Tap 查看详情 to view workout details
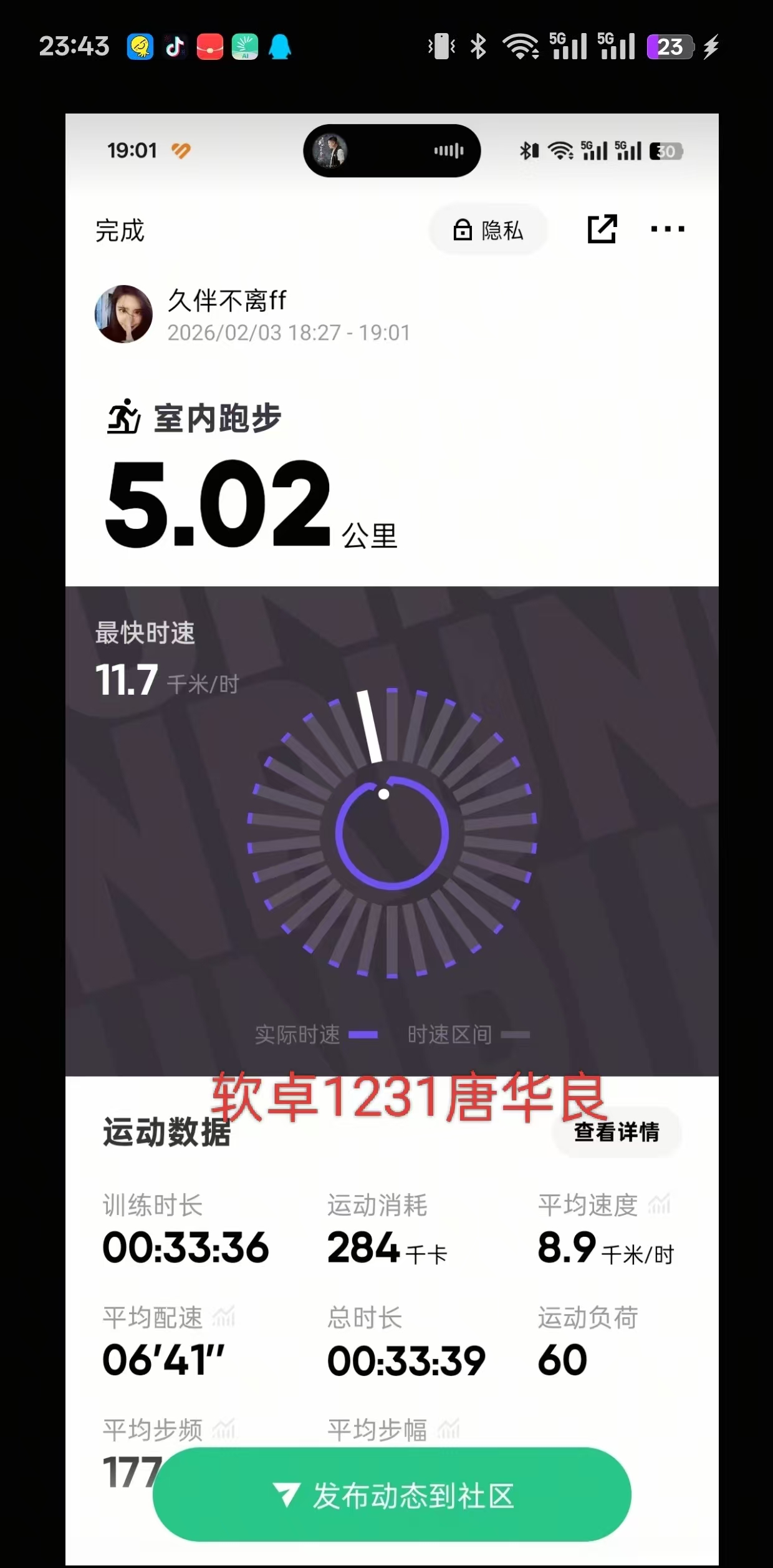This screenshot has height=1568, width=773. (617, 1131)
